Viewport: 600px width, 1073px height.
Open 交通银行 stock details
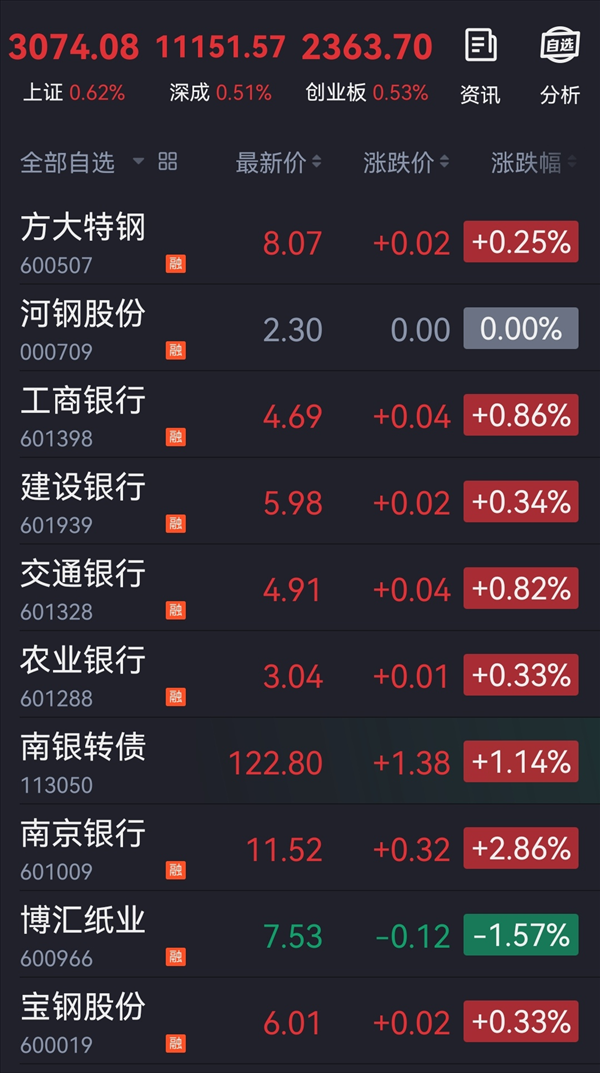(300, 588)
